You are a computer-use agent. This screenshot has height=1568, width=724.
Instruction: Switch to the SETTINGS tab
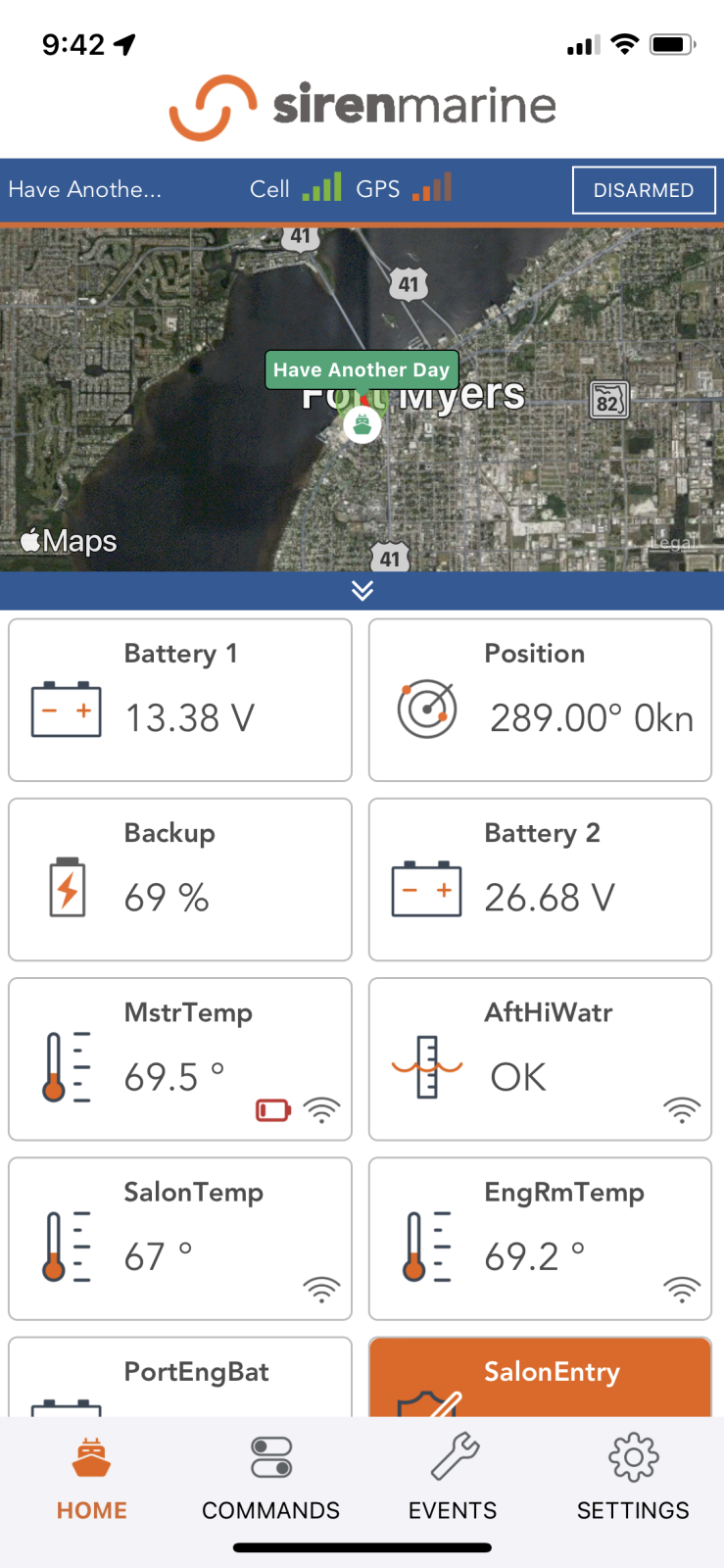point(633,1480)
